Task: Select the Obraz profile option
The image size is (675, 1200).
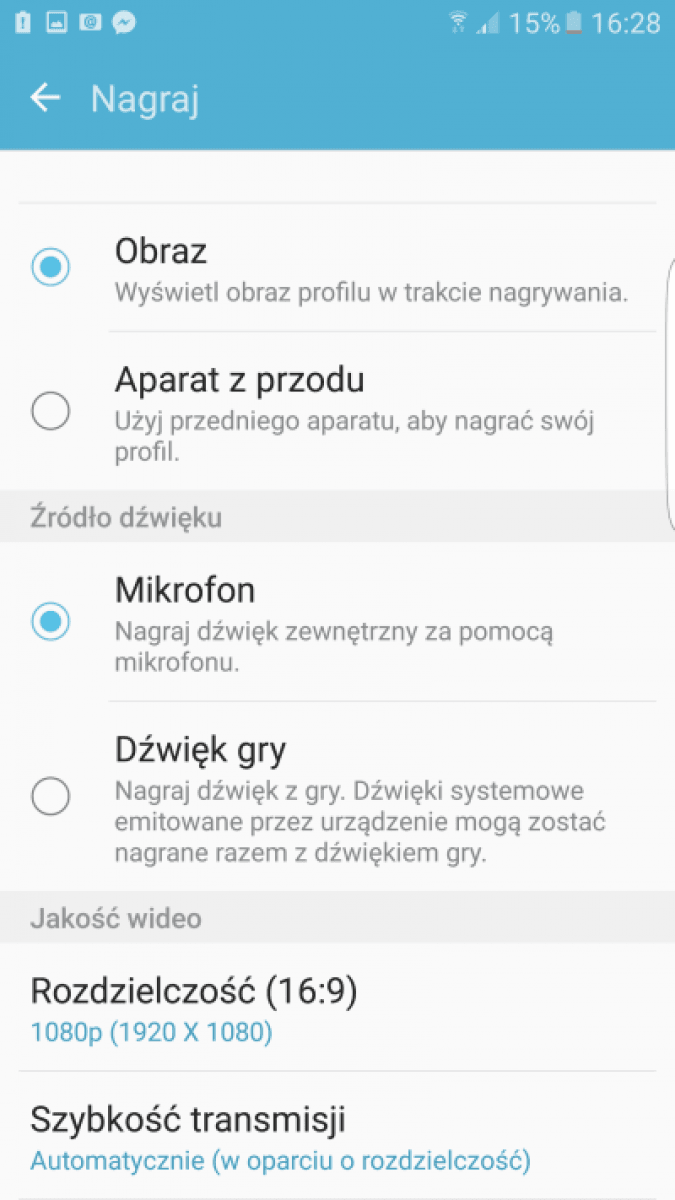Action: (50, 267)
